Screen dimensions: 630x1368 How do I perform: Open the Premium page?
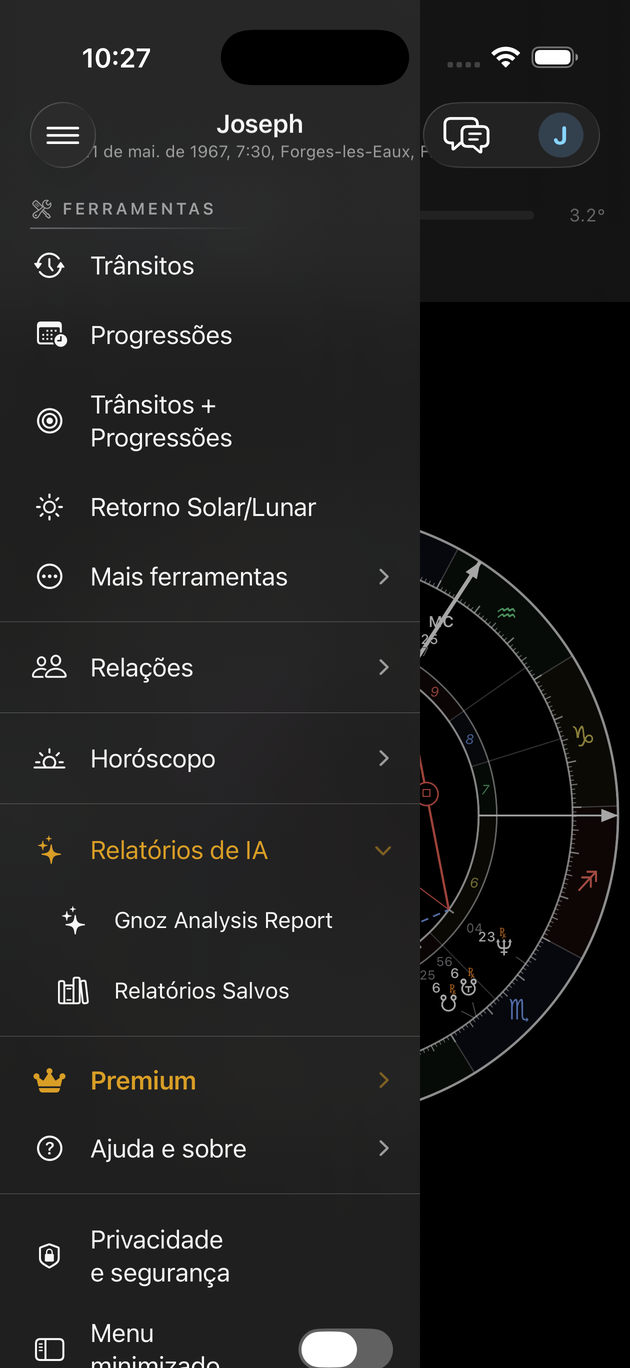click(x=210, y=1081)
